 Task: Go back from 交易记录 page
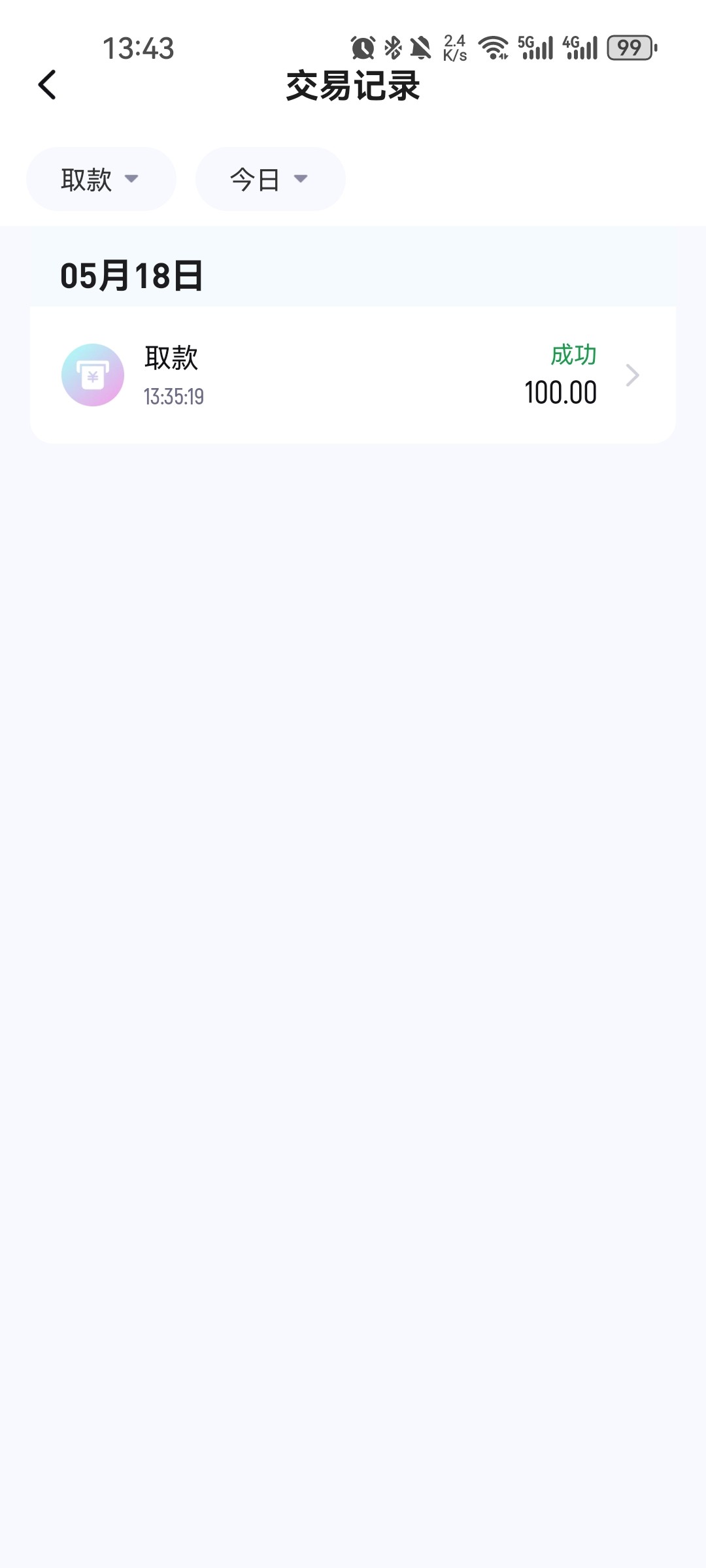point(47,85)
